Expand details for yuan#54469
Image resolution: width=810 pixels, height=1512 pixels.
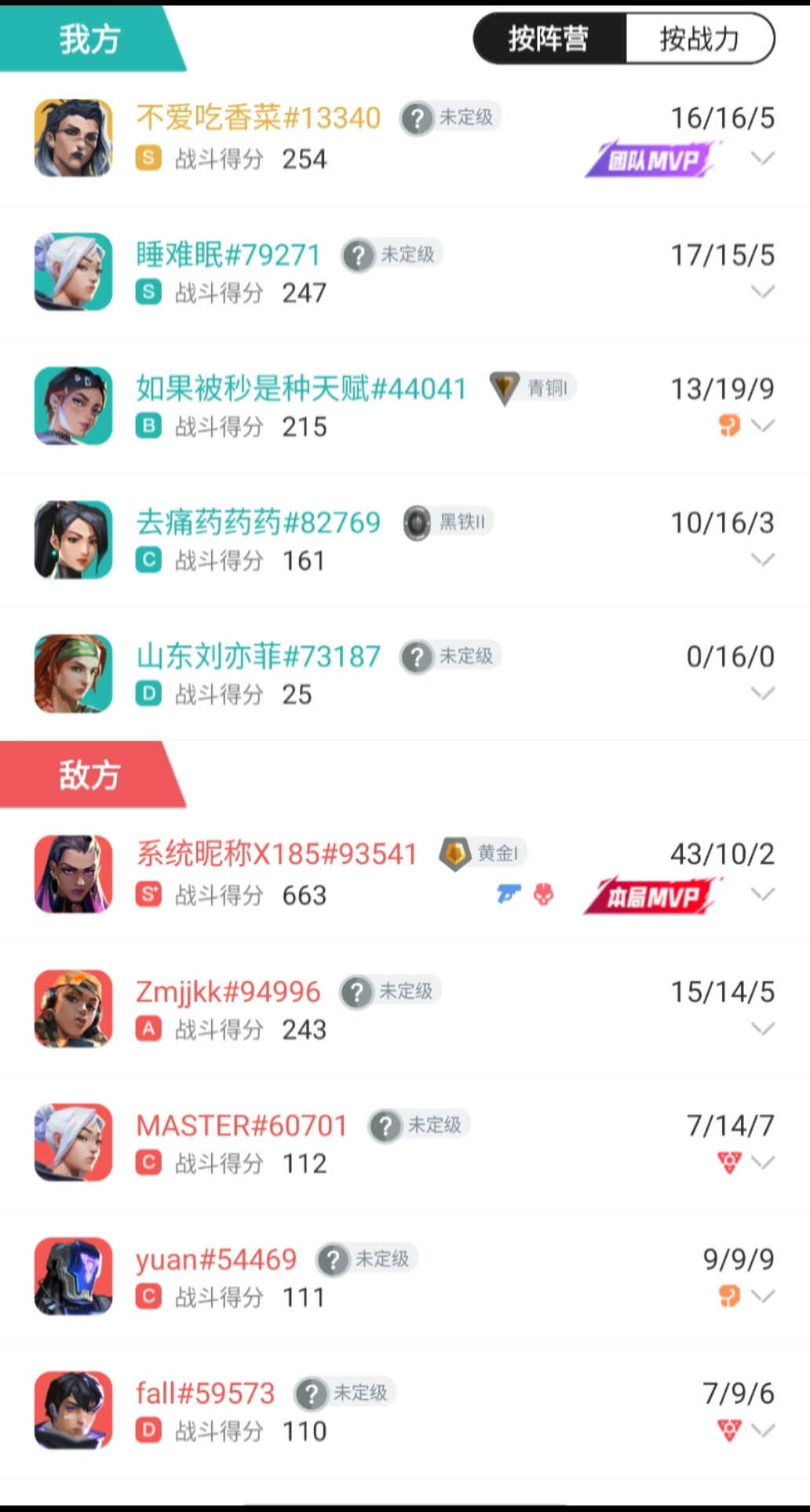click(x=762, y=1296)
